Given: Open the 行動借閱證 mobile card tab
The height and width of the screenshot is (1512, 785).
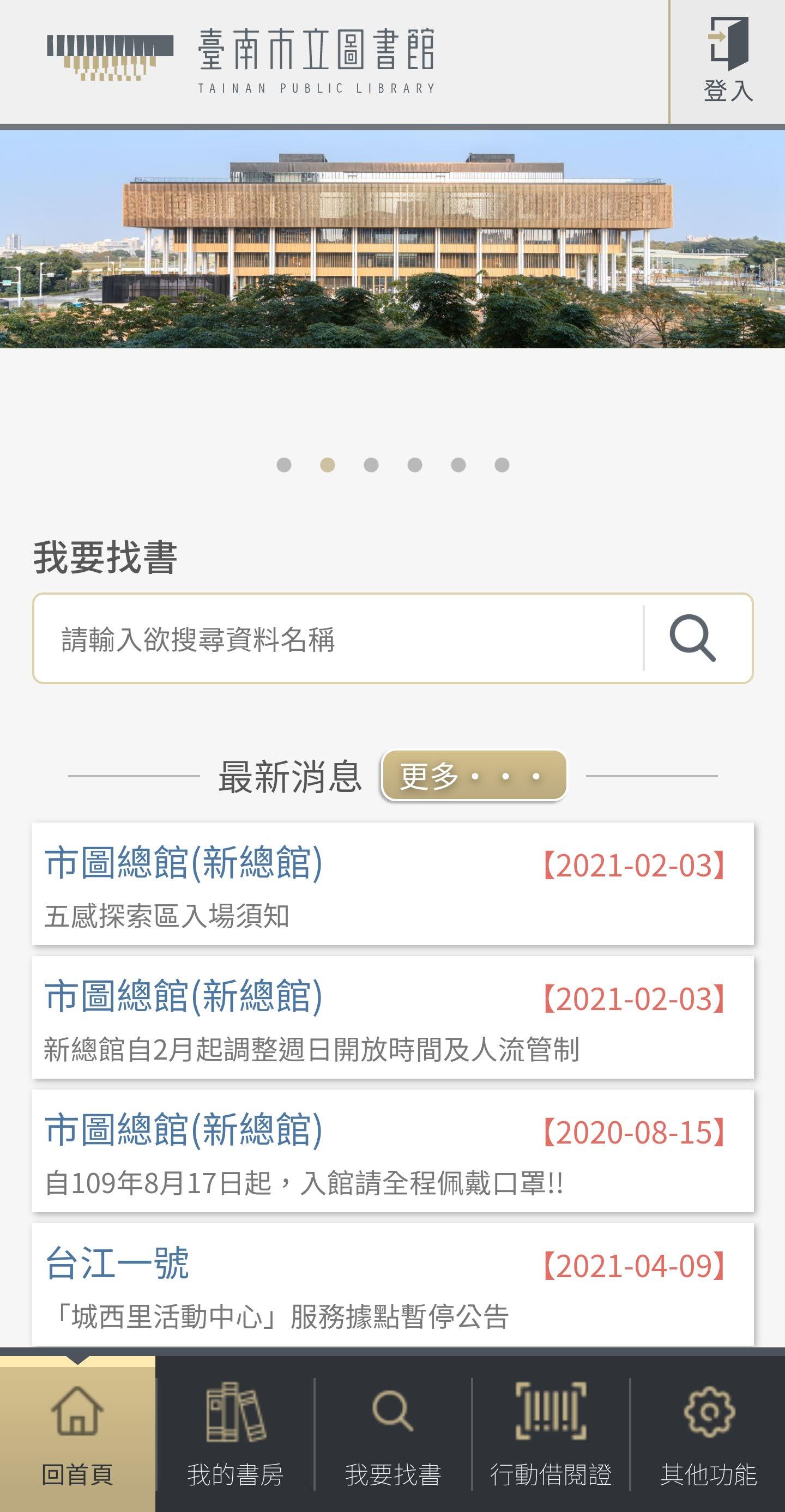Looking at the screenshot, I should (x=551, y=1432).
